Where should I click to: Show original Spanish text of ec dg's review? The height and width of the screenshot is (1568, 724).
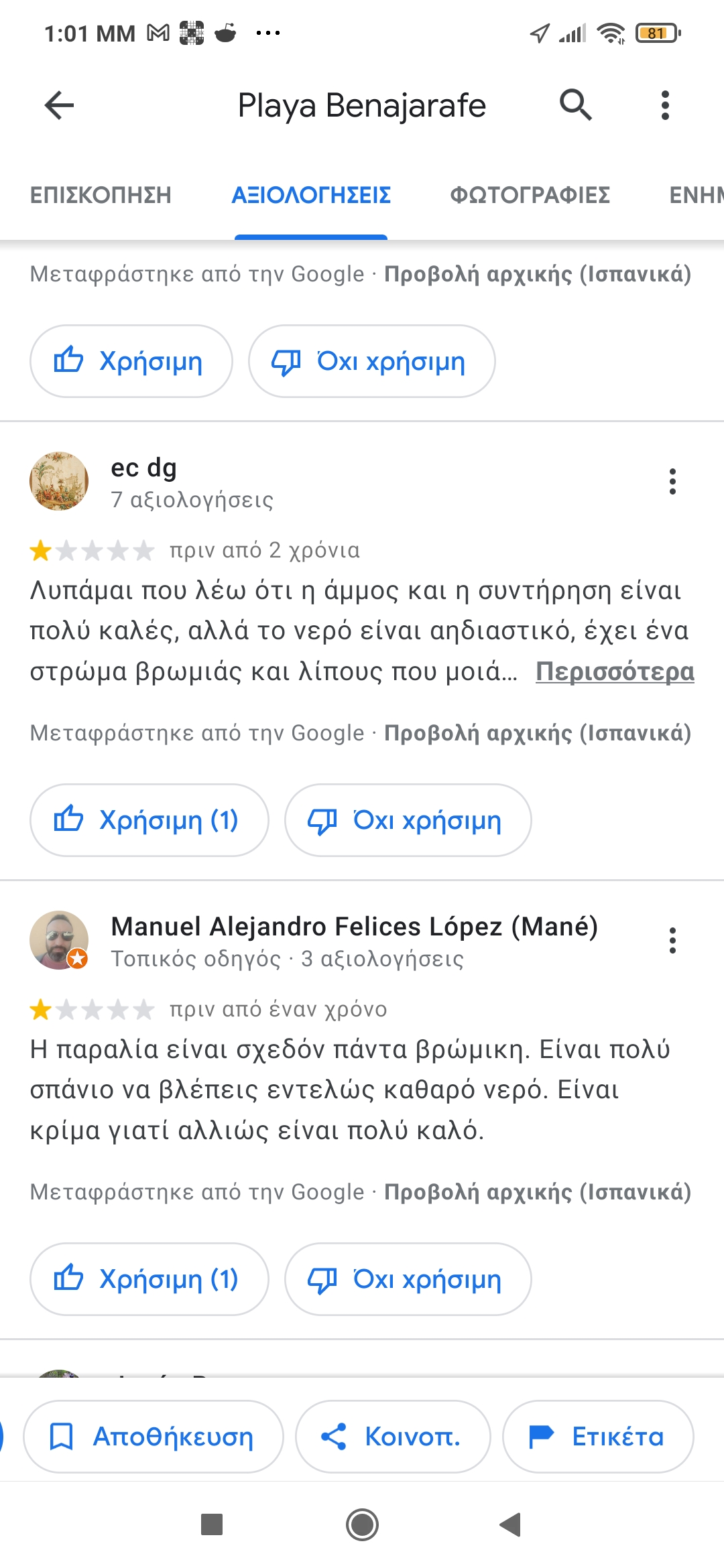[x=538, y=733]
